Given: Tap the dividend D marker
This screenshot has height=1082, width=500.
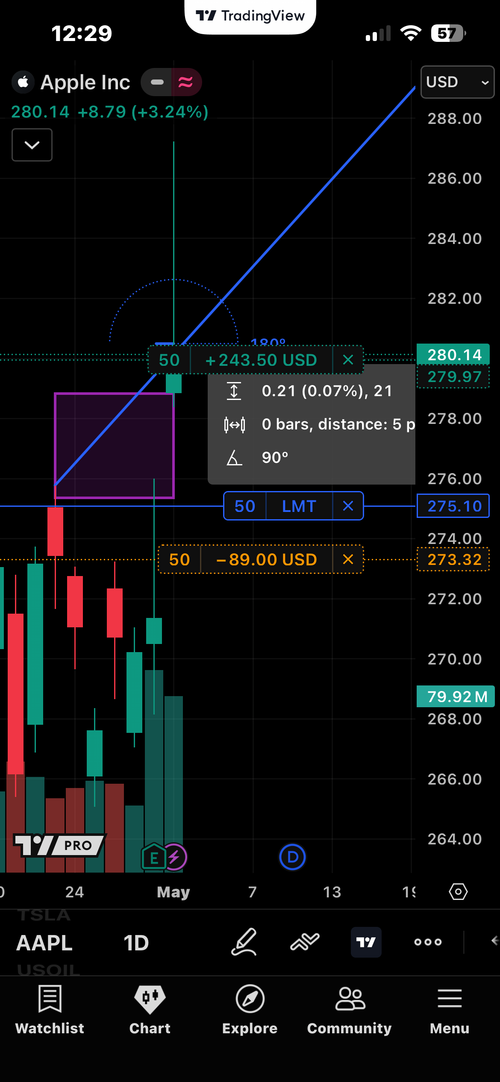Looking at the screenshot, I should click(292, 857).
